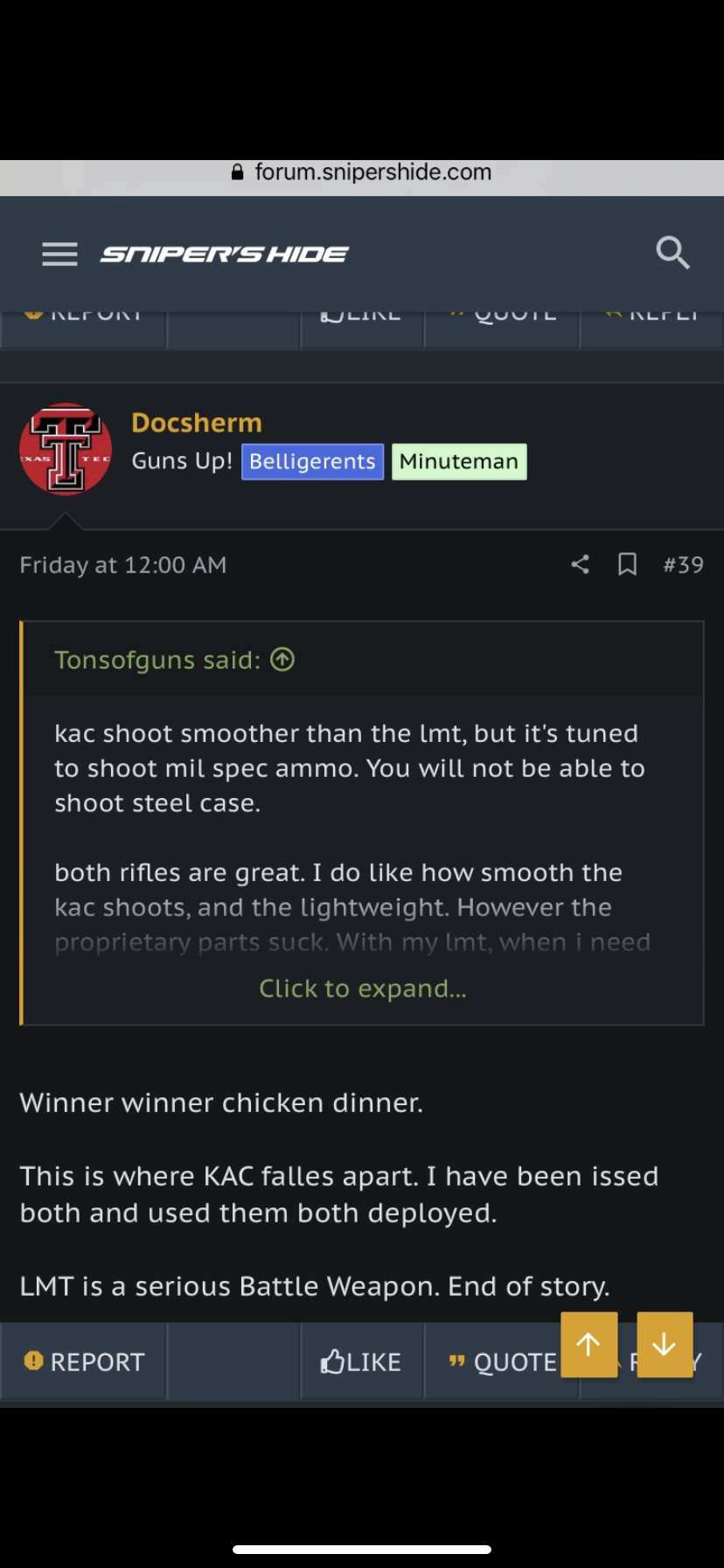Open Docsherm's profile name link
The height and width of the screenshot is (1568, 724).
tap(197, 423)
